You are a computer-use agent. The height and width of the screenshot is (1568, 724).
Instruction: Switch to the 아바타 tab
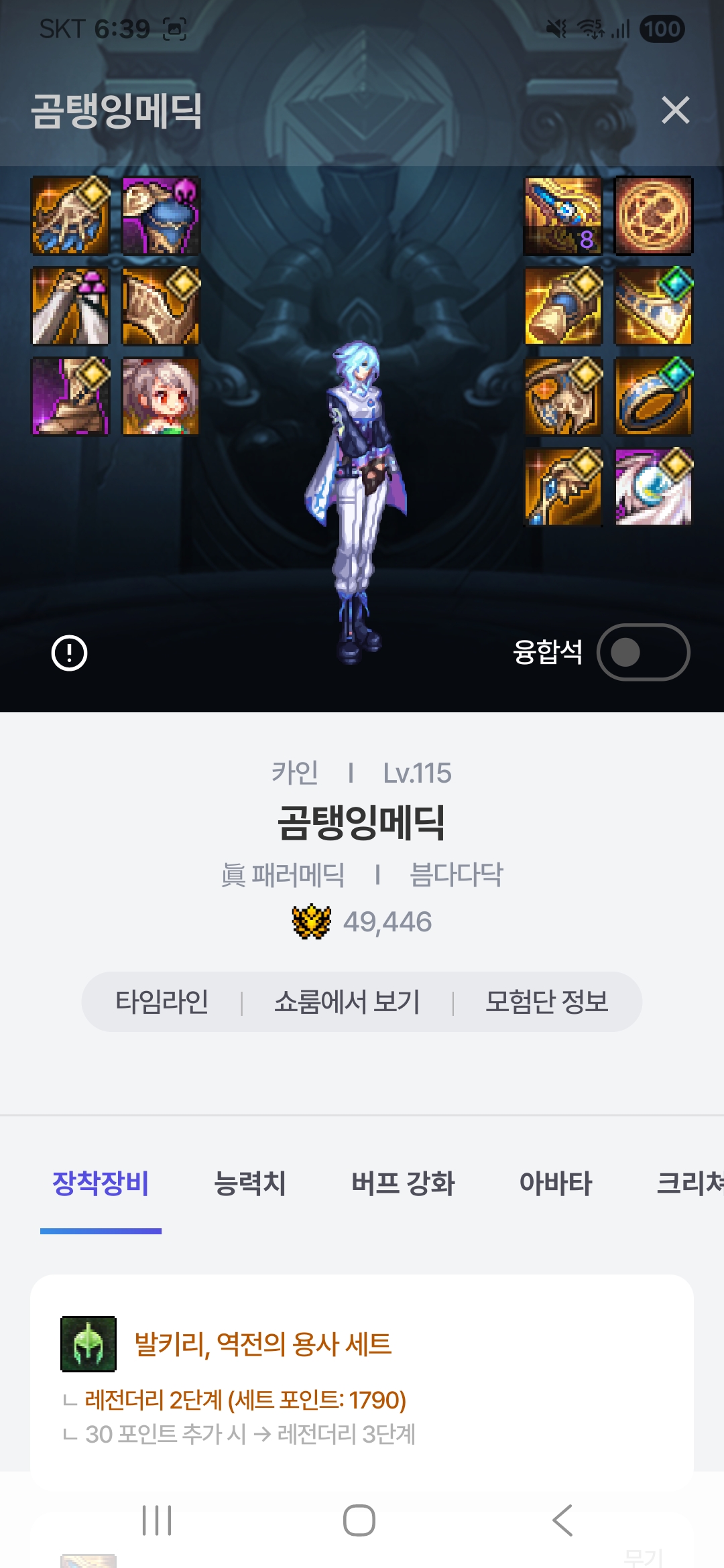point(556,1183)
